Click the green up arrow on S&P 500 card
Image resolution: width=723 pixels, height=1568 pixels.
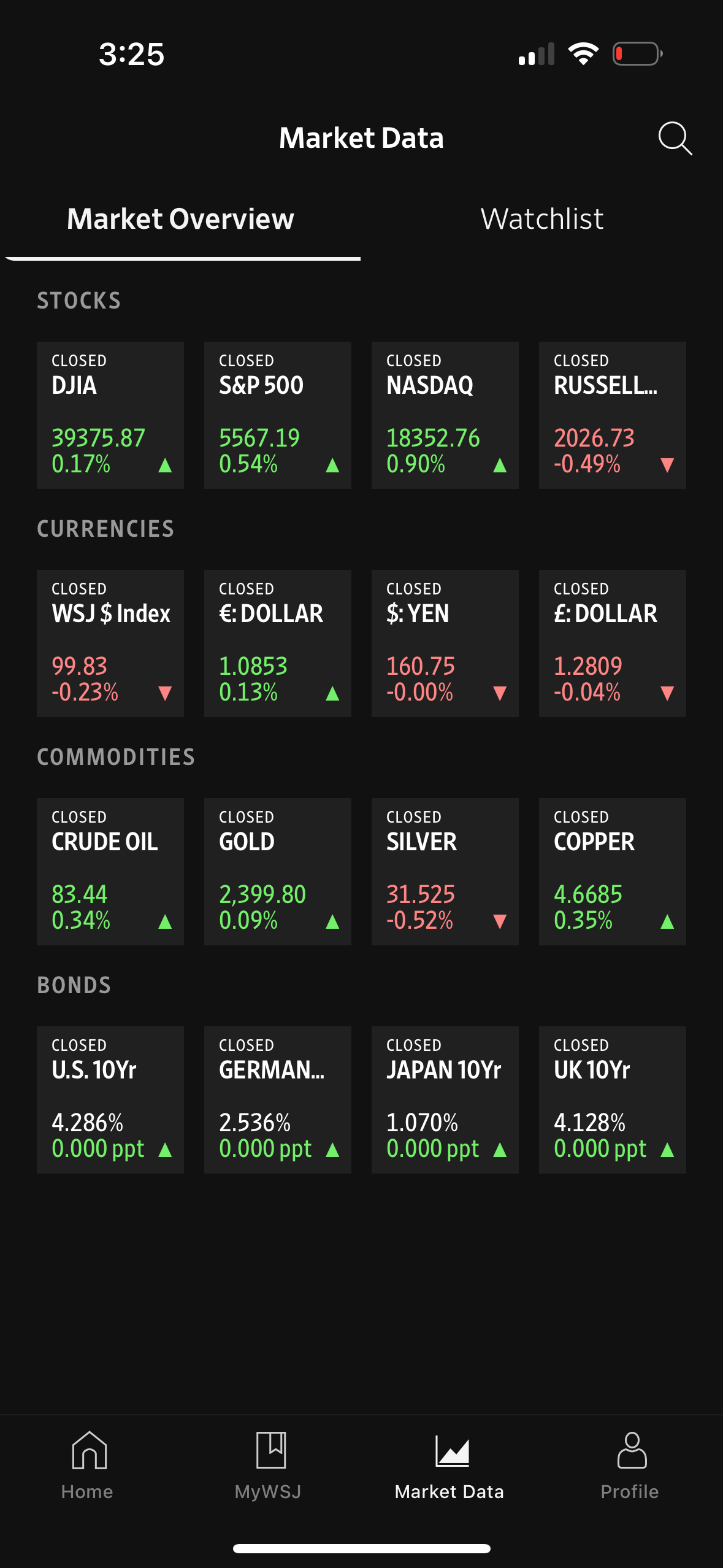(332, 465)
